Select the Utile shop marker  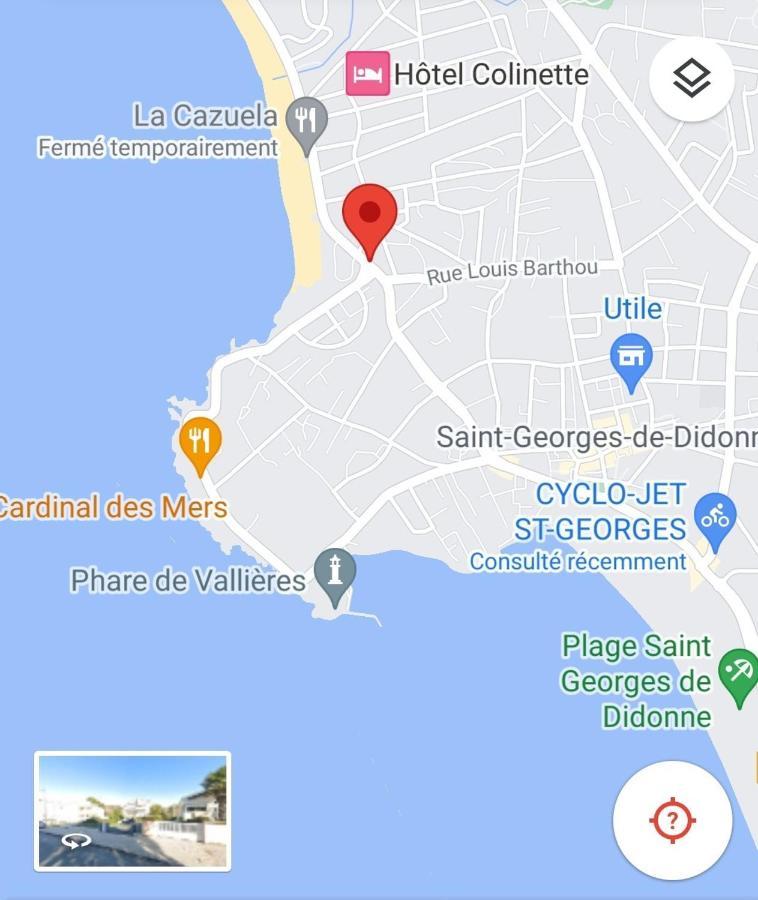631,358
